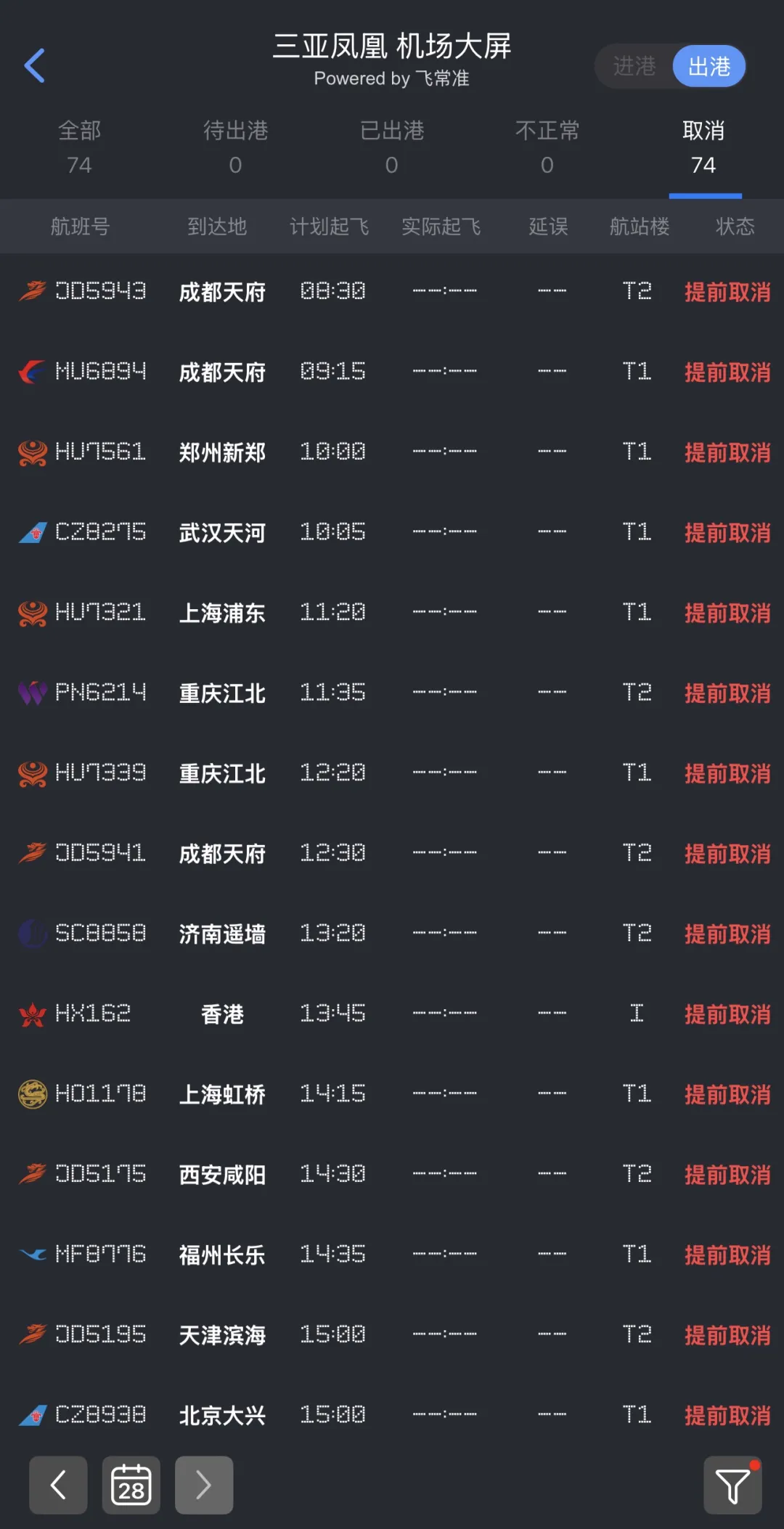Viewport: 784px width, 1529px height.
Task: Switch to 进港 arrivals view
Action: [633, 66]
